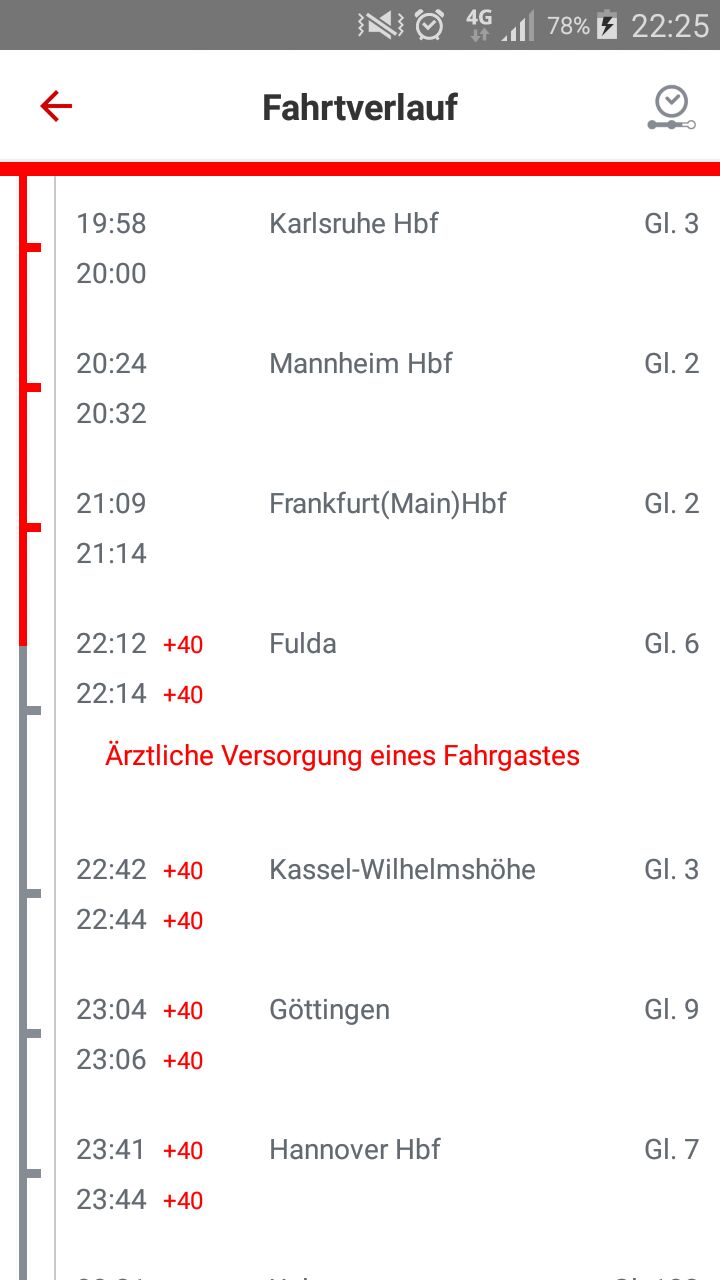Select the Mannheim Hbf stop

tap(388, 388)
